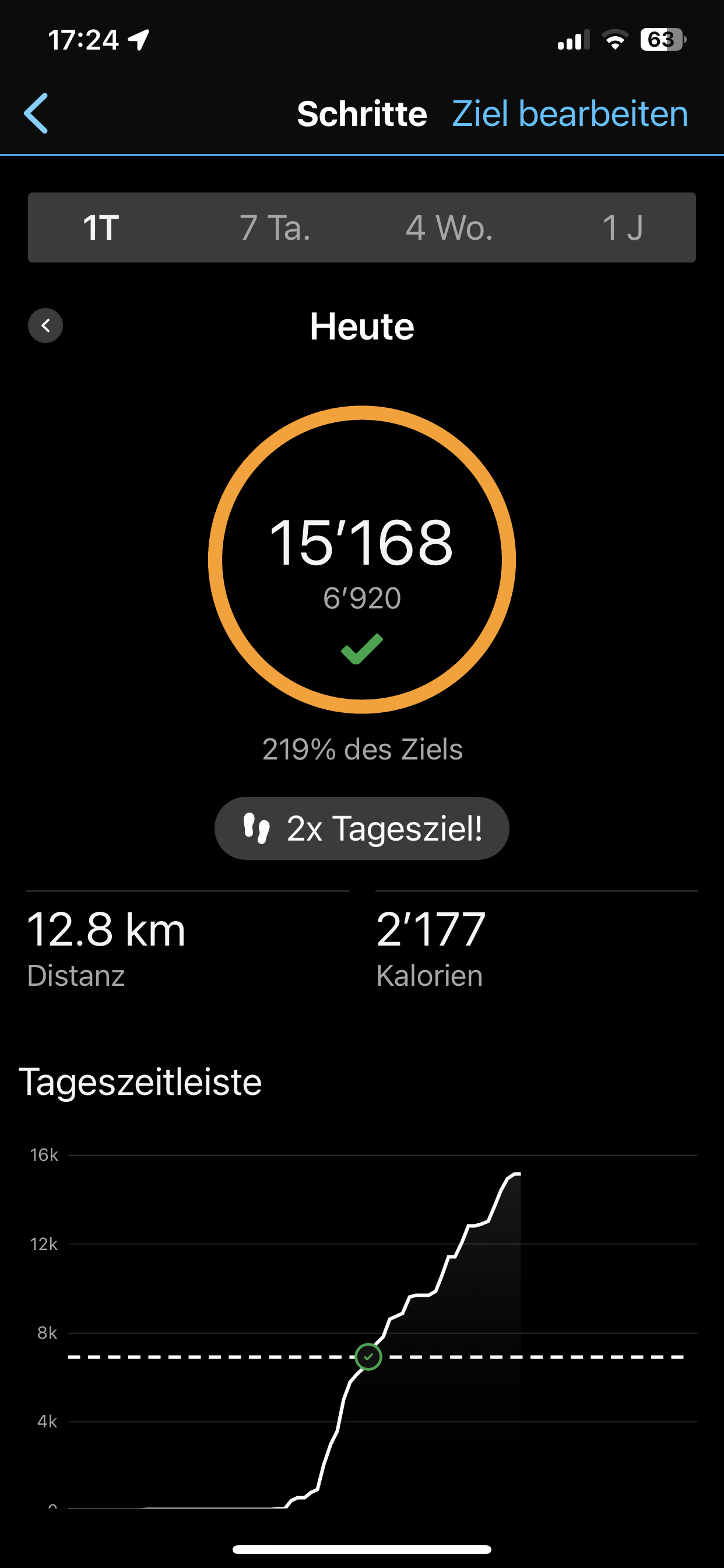Viewport: 724px width, 1568px height.
Task: Tap the 2x Tagesziel! badge
Action: pos(362,828)
